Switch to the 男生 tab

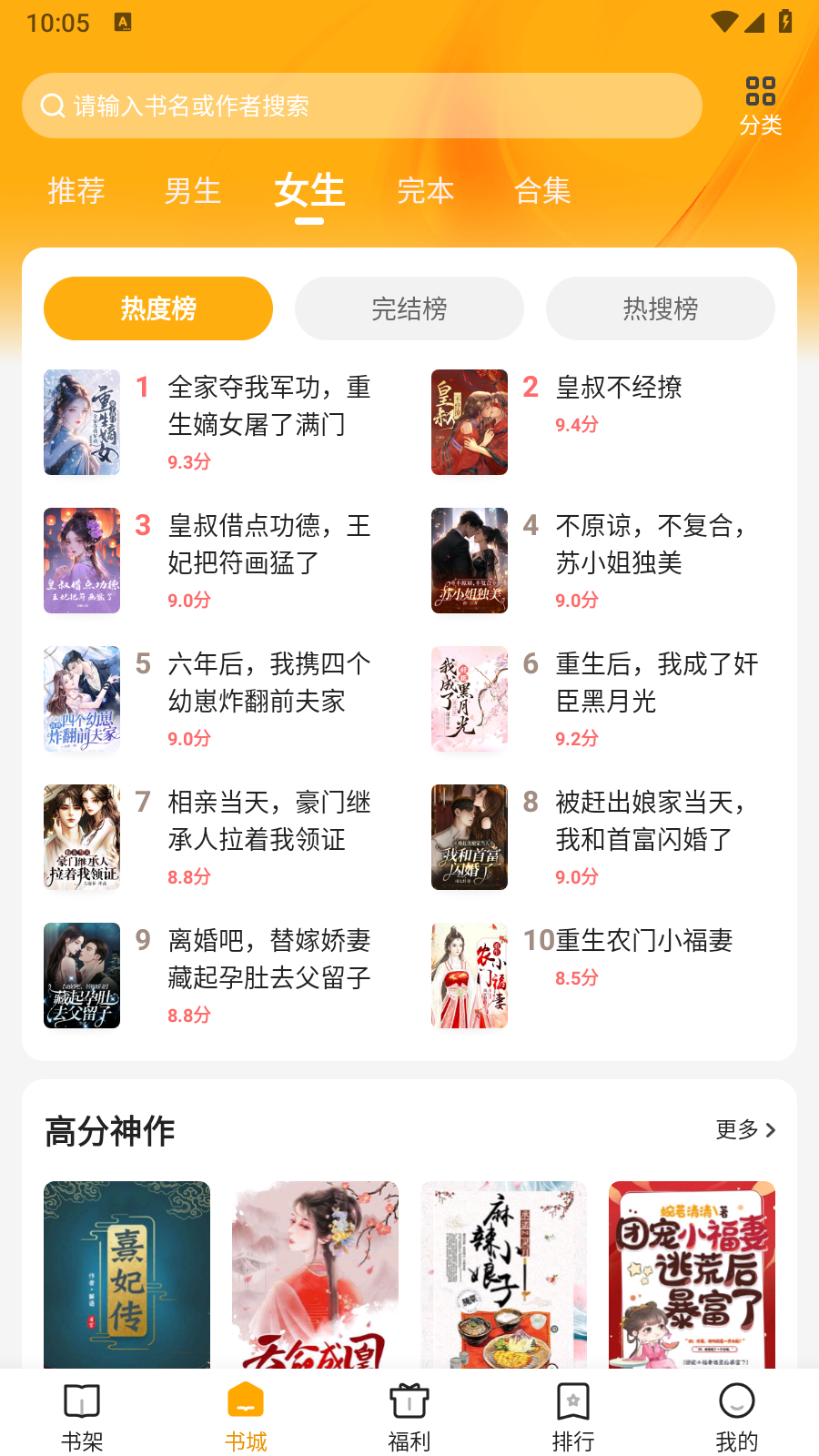(x=192, y=191)
